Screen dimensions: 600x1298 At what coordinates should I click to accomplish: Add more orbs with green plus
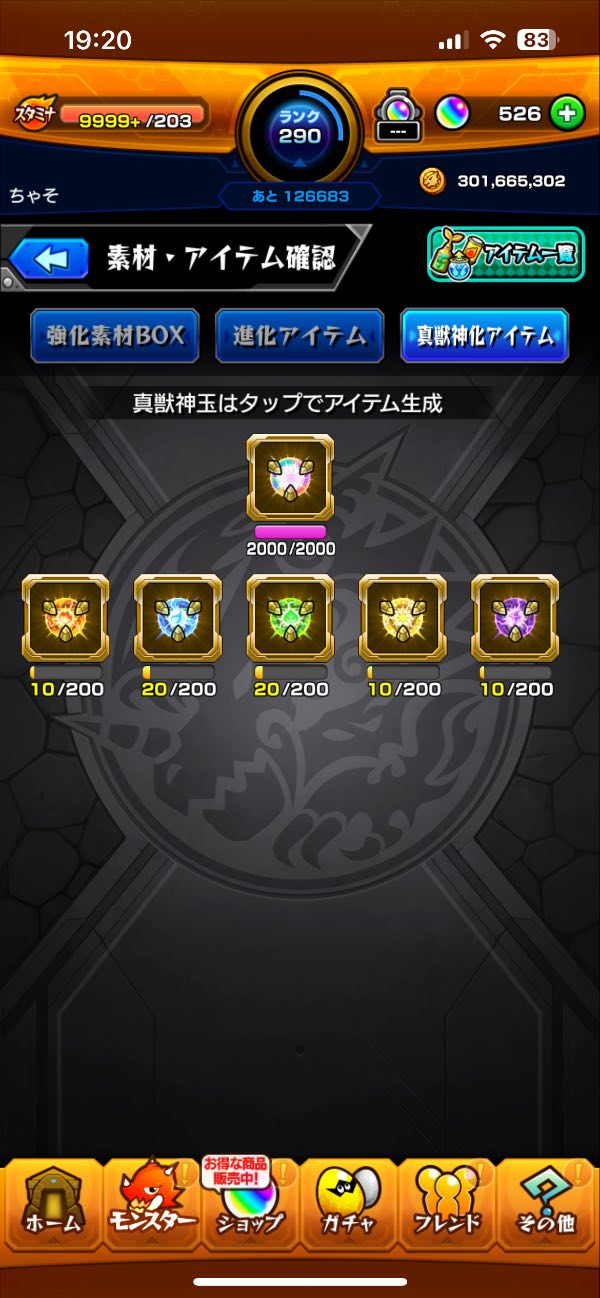click(567, 114)
